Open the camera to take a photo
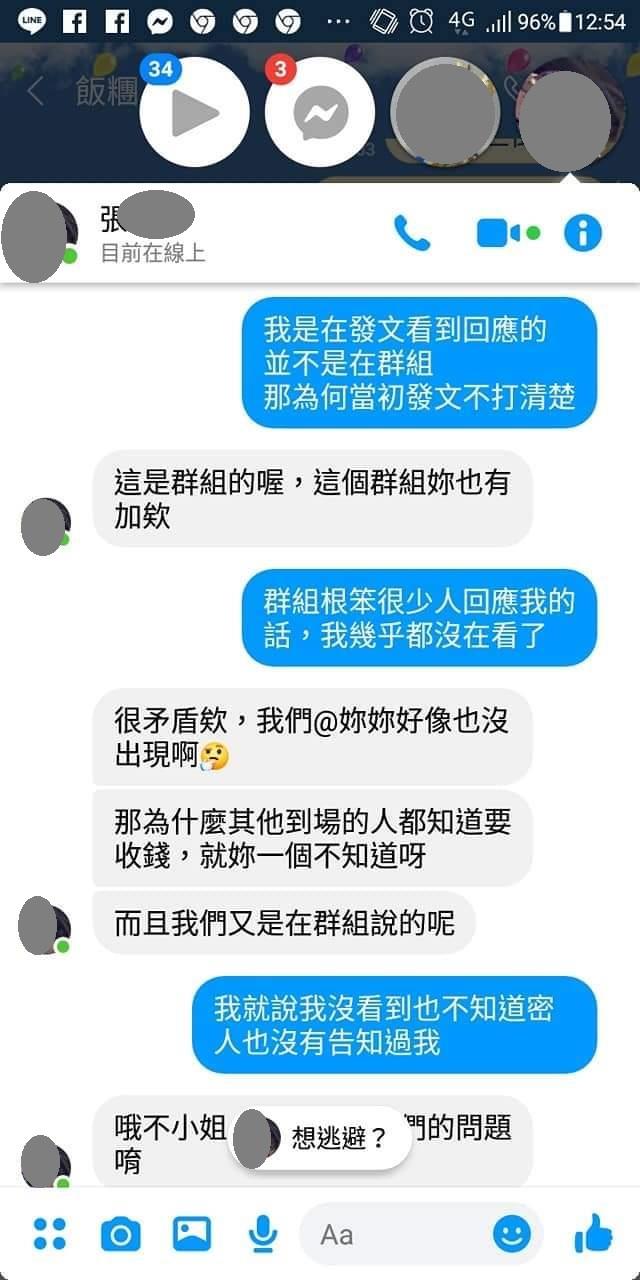This screenshot has width=640, height=1280. point(121,1235)
